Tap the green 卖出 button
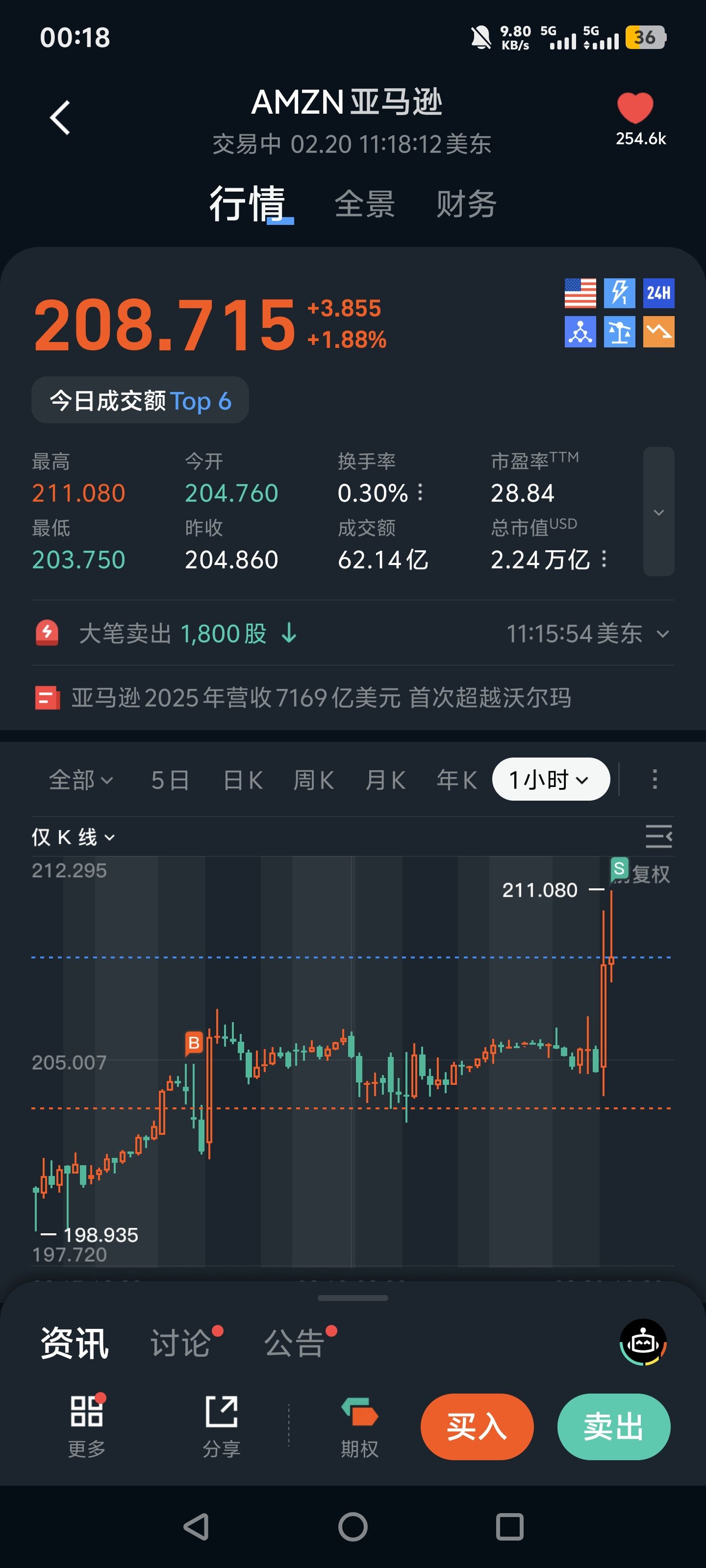706x1568 pixels. click(x=613, y=1426)
